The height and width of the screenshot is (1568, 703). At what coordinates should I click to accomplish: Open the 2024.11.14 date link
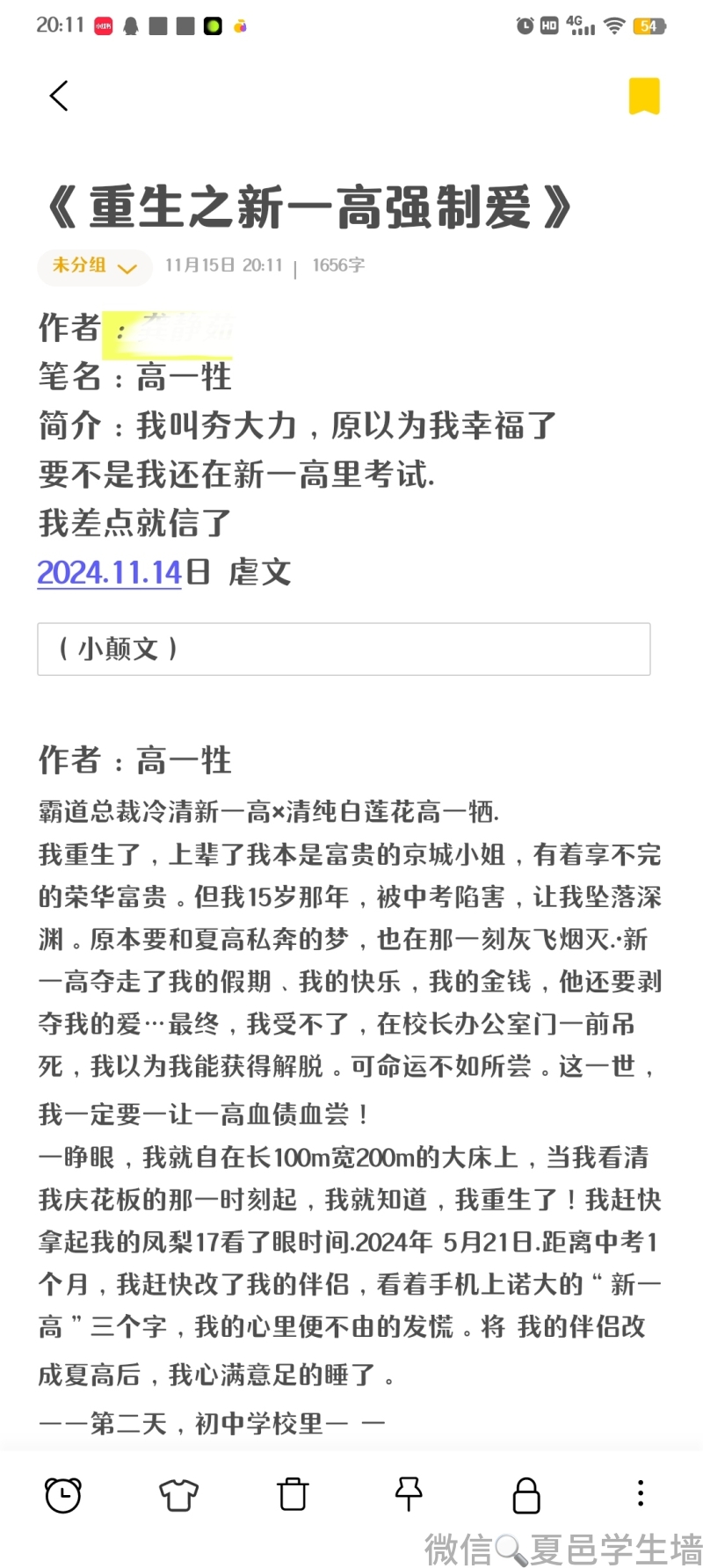pos(109,573)
